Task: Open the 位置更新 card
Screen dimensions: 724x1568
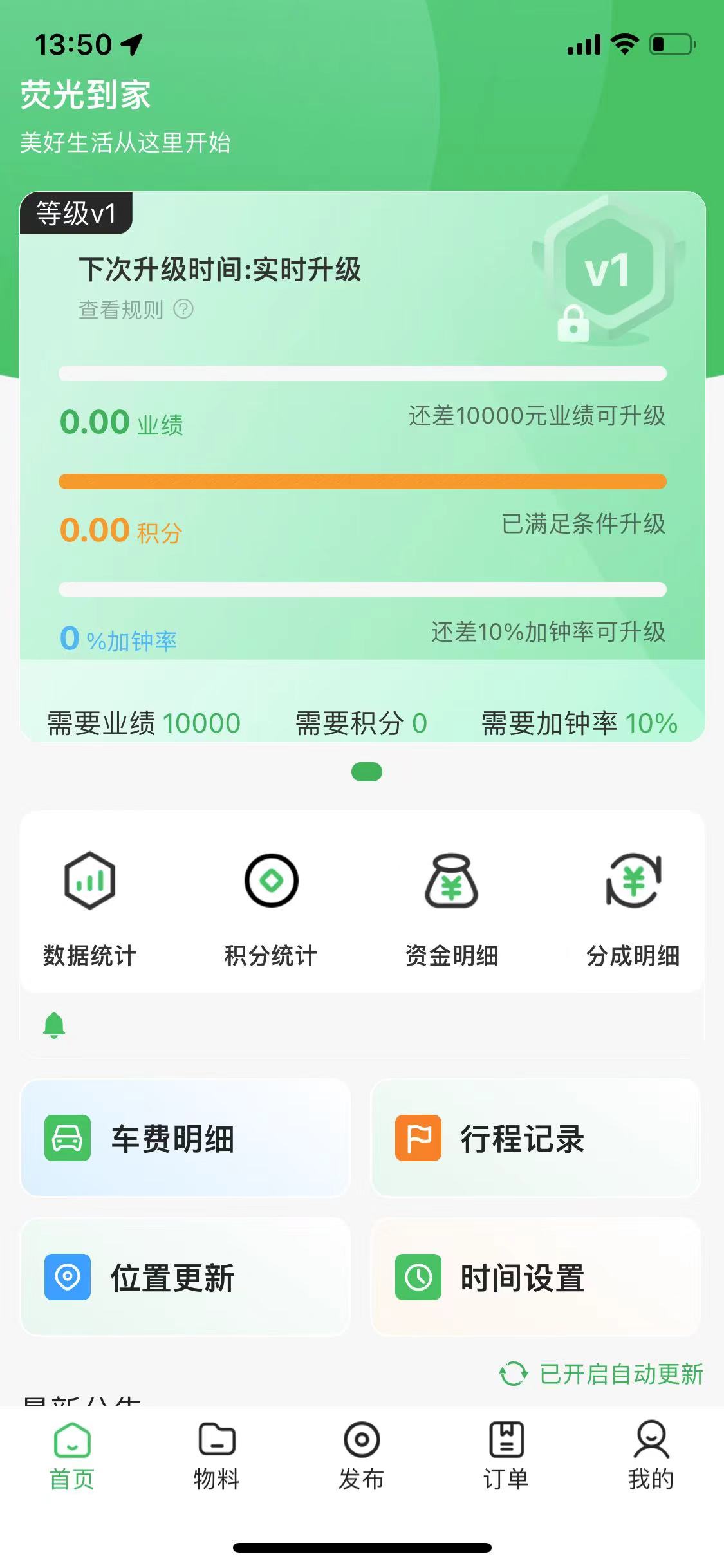Action: 185,1277
